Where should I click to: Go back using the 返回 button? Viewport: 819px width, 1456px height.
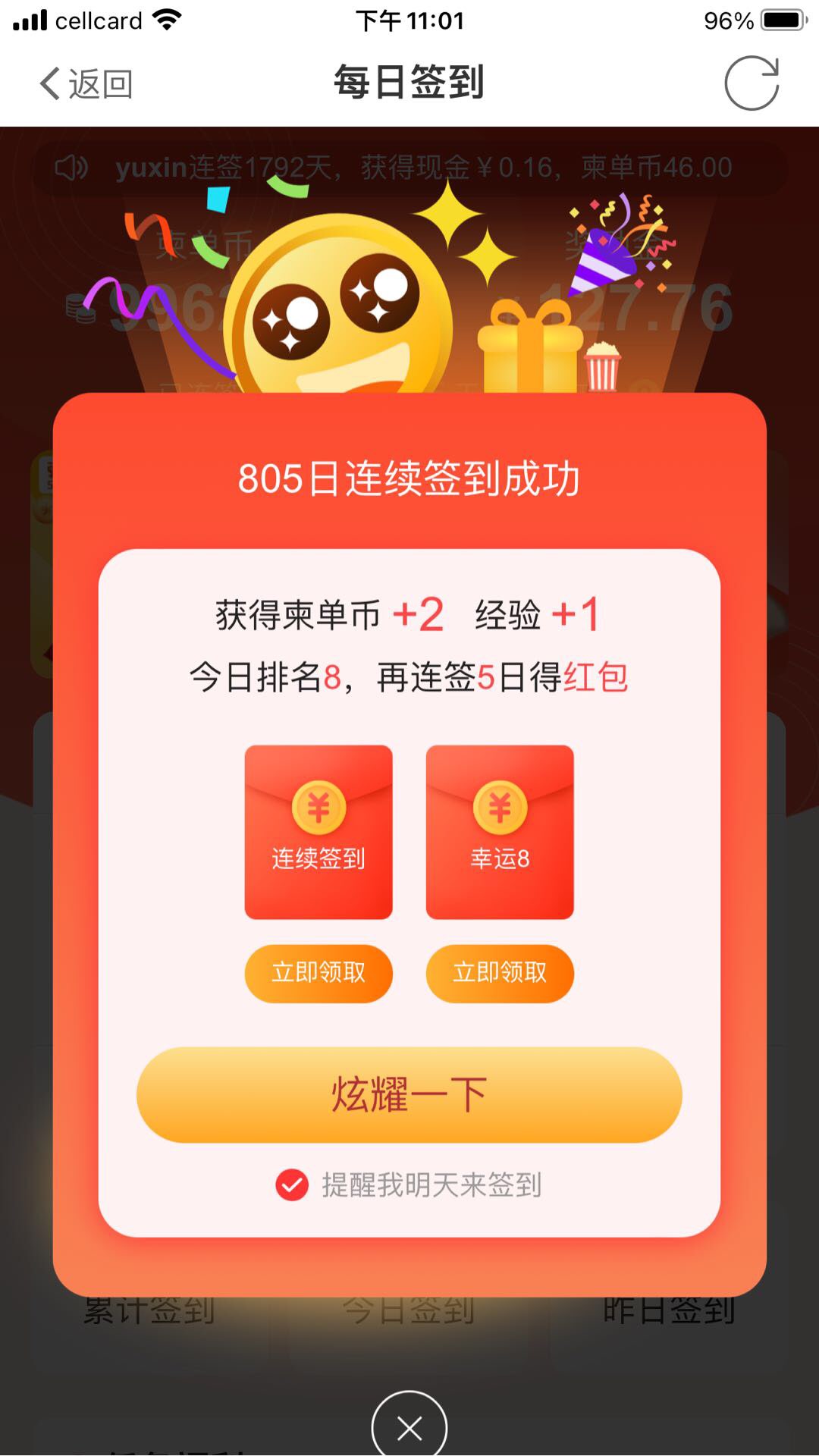tap(86, 83)
